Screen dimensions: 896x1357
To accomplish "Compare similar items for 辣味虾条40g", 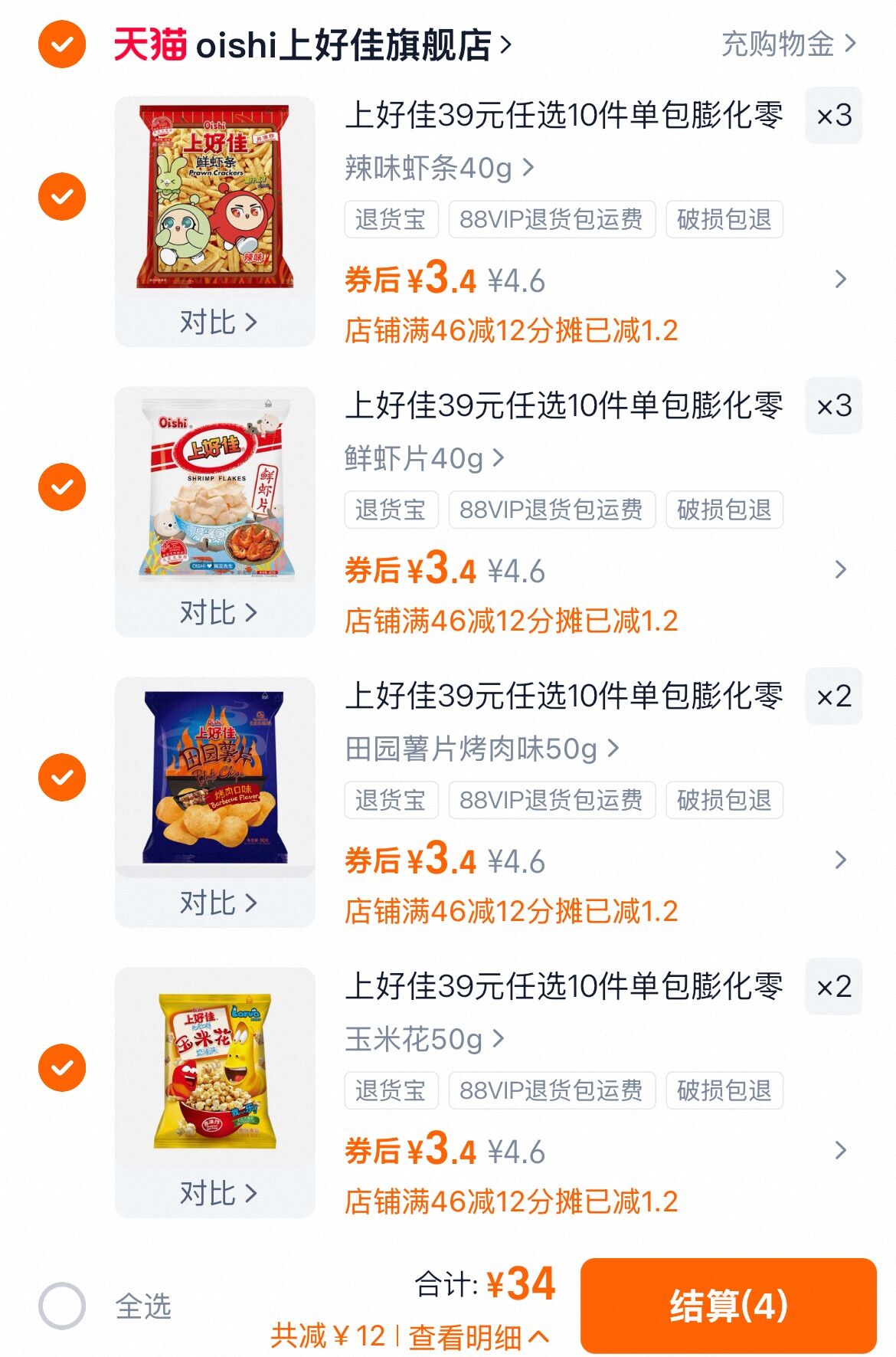I will (217, 323).
